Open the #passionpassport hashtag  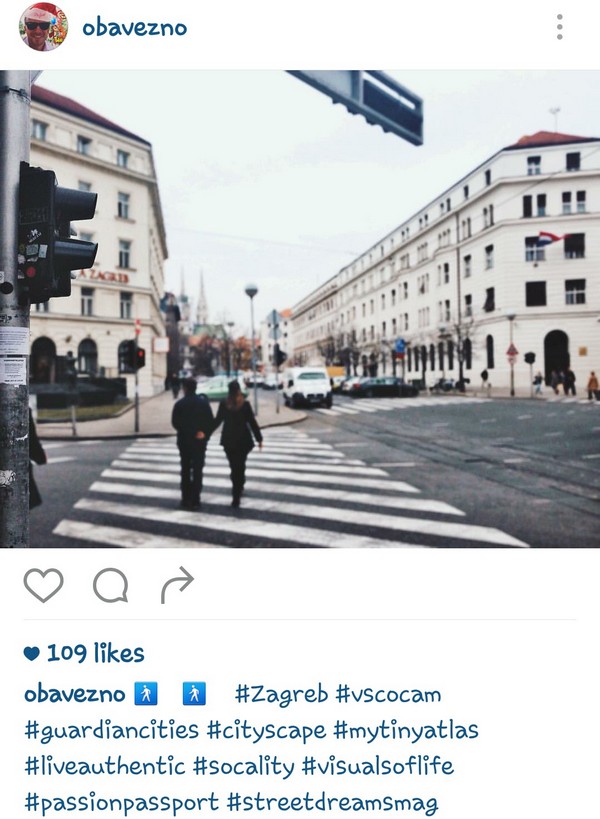click(121, 802)
